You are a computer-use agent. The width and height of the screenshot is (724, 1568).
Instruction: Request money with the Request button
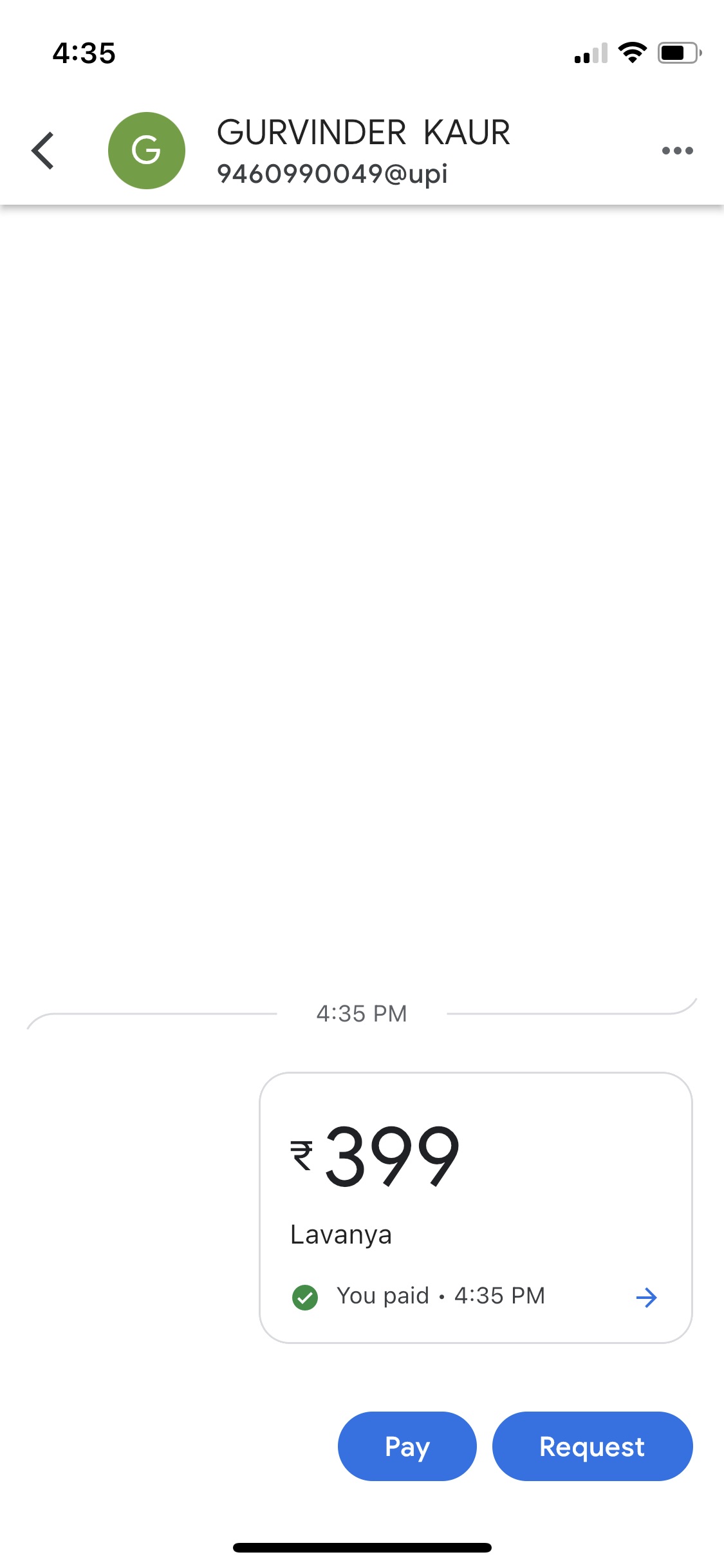pyautogui.click(x=592, y=1446)
